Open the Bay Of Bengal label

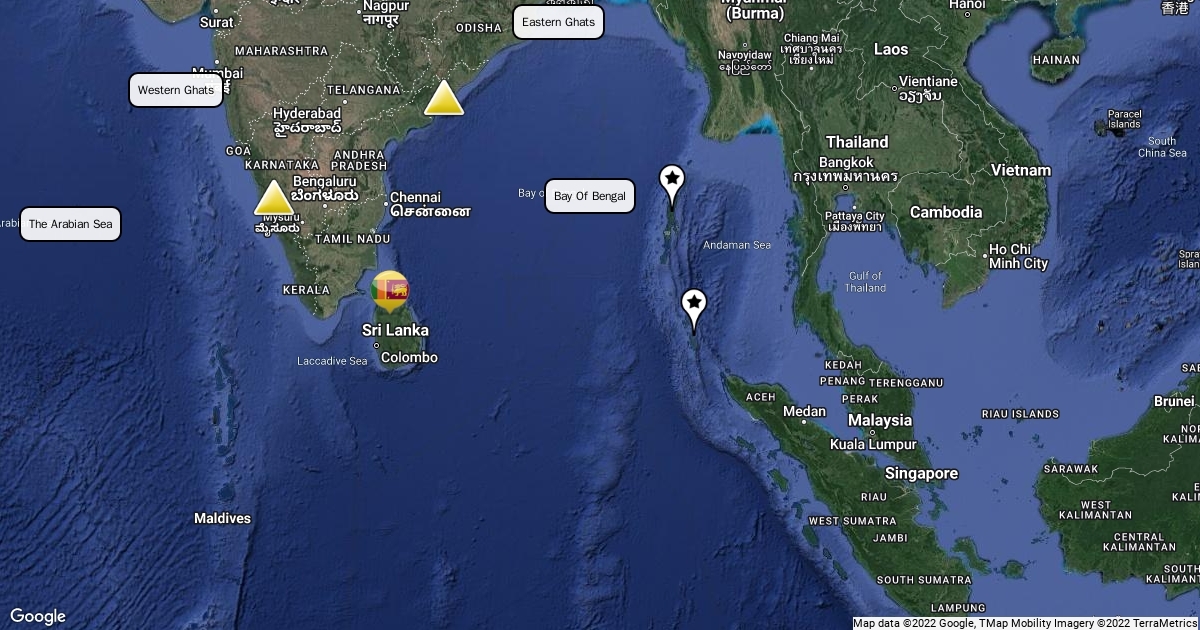point(590,196)
